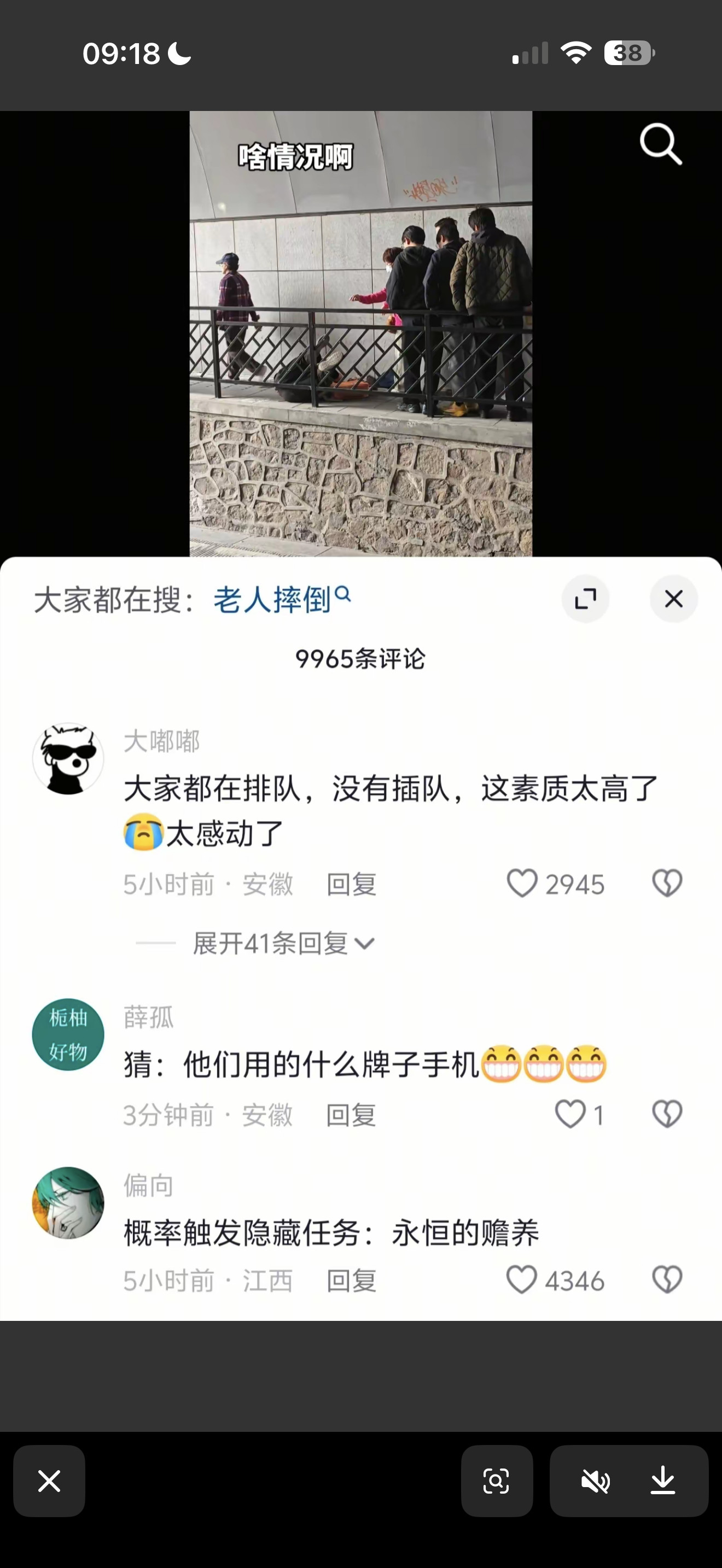722x1568 pixels.
Task: Dismiss the search suggestion with the X
Action: [673, 599]
